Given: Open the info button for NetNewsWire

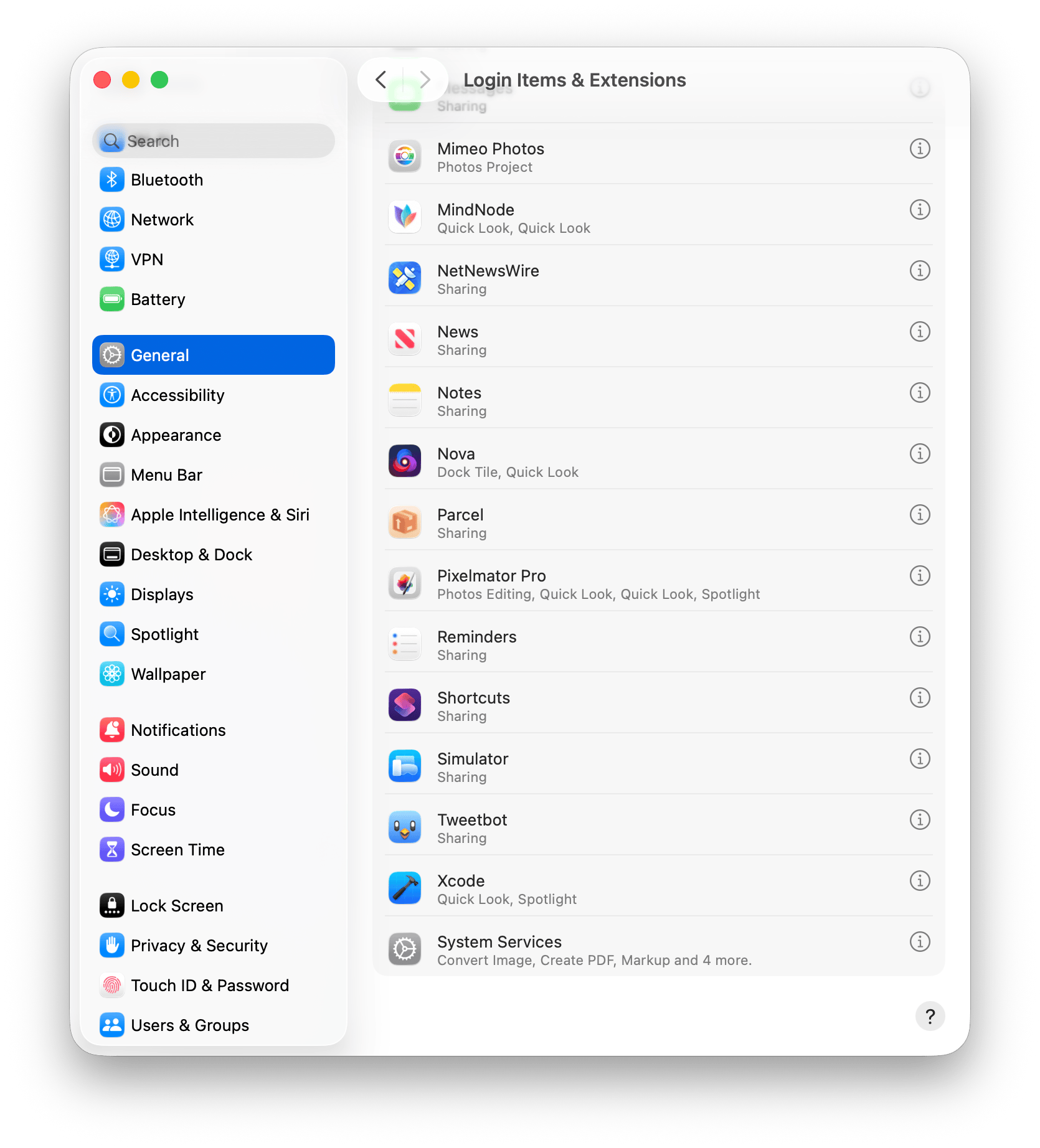Looking at the screenshot, I should click(x=920, y=271).
